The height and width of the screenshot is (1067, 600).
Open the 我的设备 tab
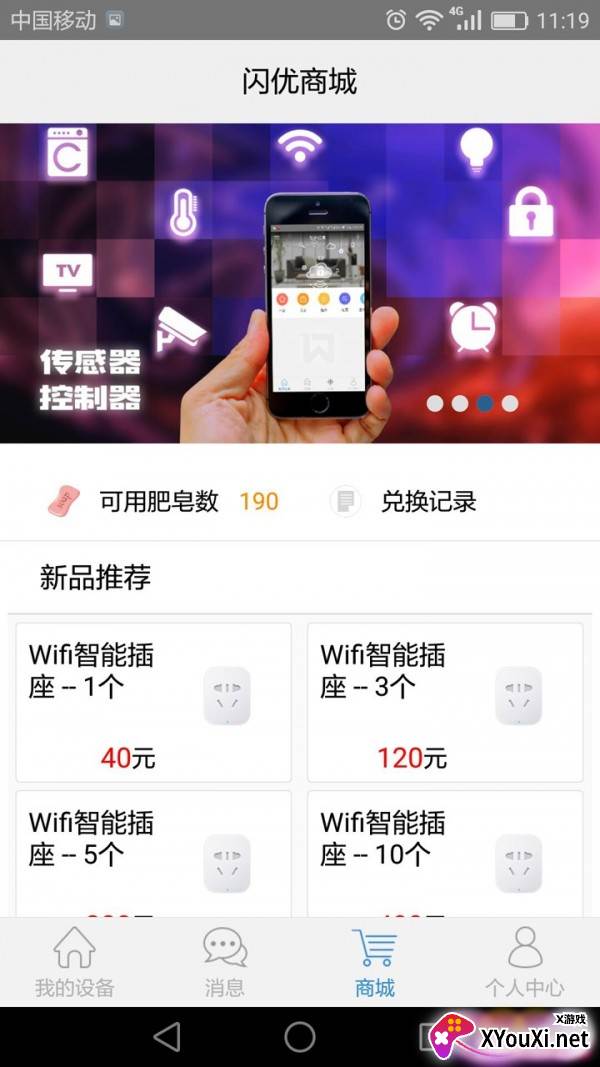click(75, 961)
